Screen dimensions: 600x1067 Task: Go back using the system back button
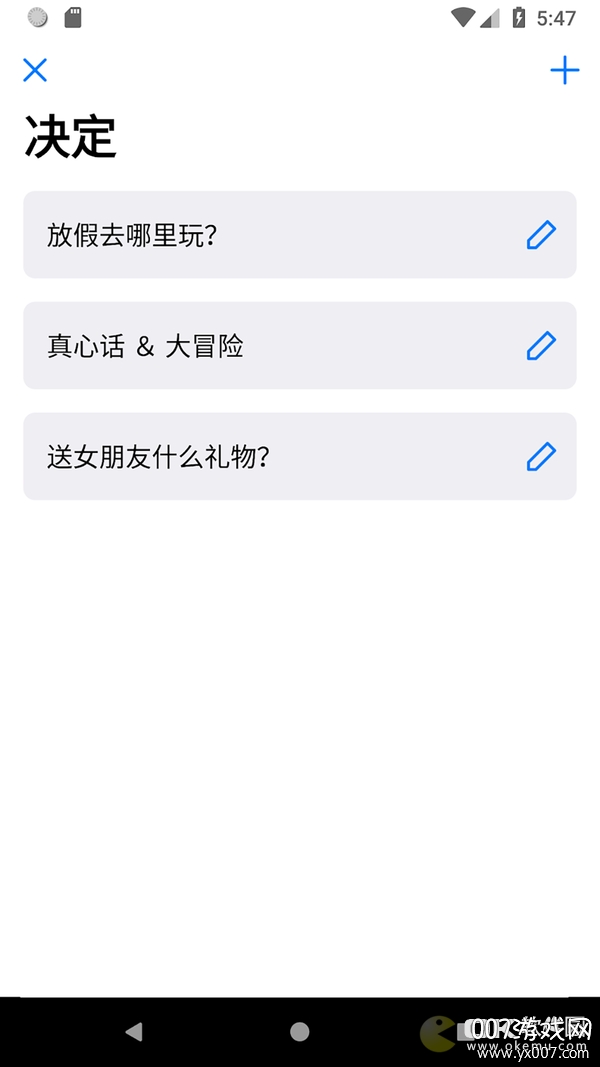pyautogui.click(x=134, y=1032)
